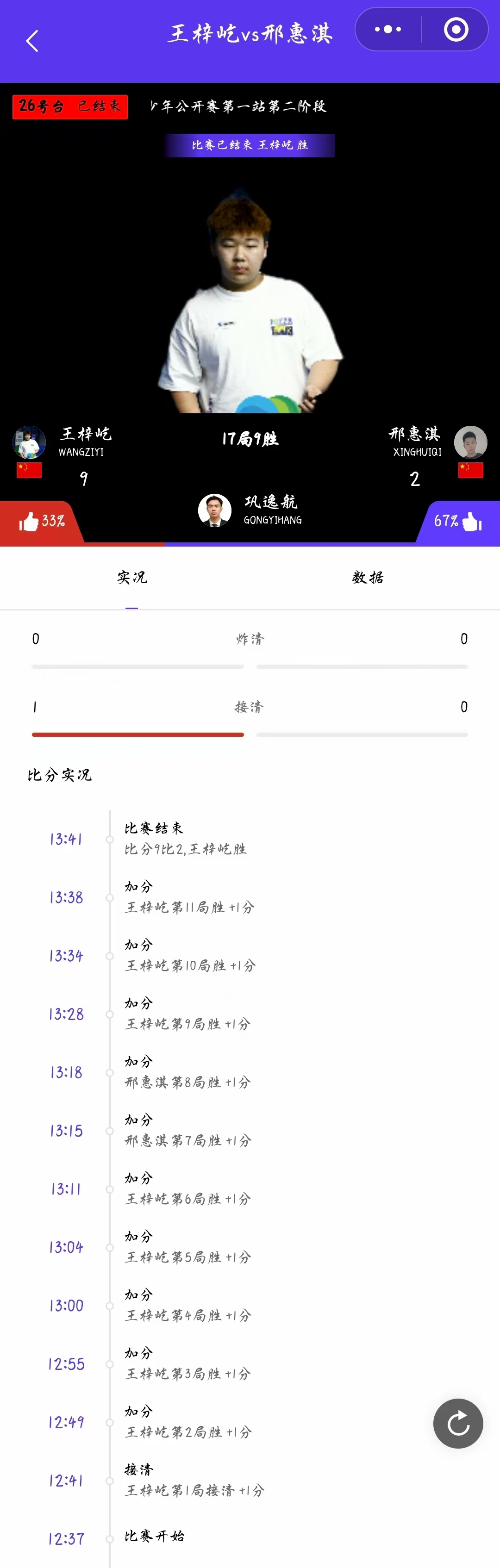500x1568 pixels.
Task: Refresh the live score with the reload button
Action: click(458, 1423)
